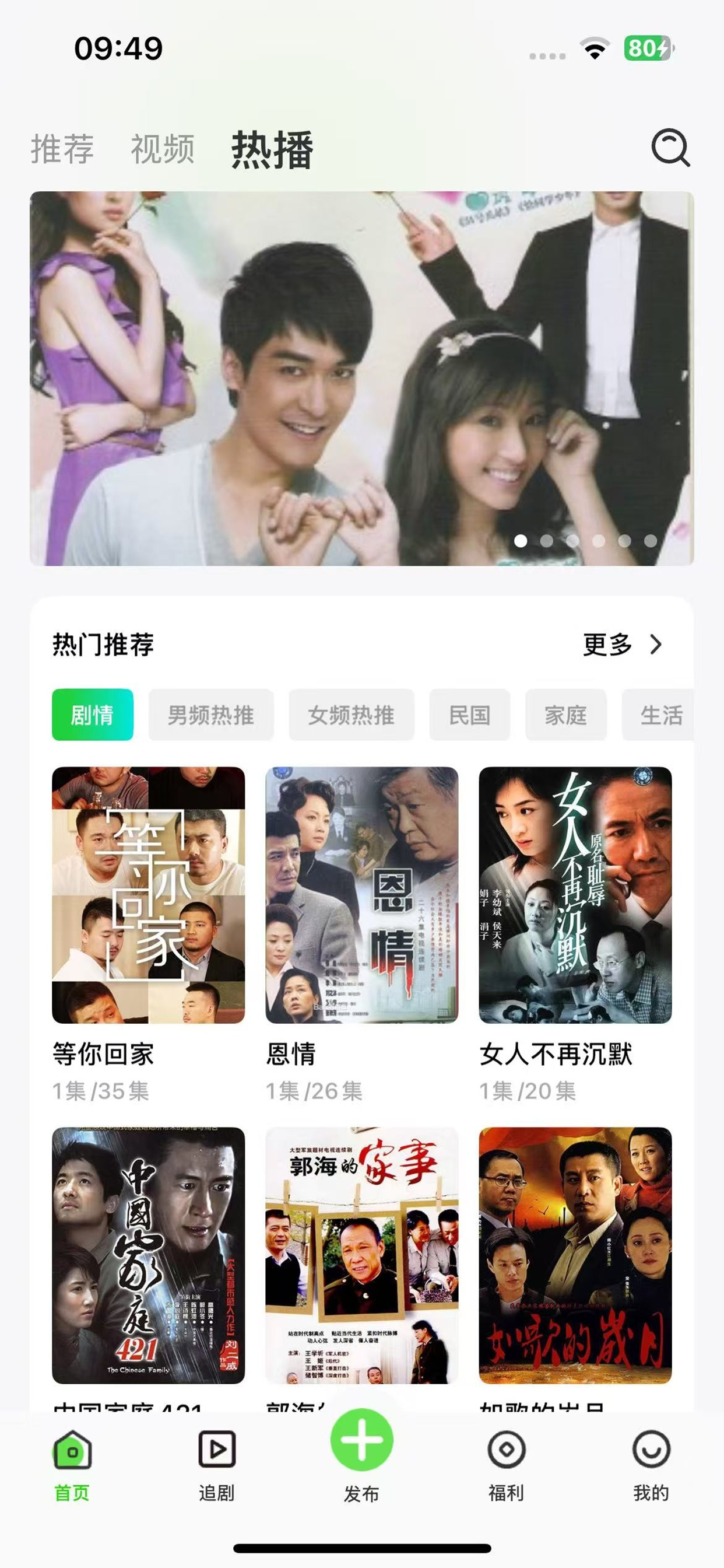Open the featured banner poster

(362, 378)
